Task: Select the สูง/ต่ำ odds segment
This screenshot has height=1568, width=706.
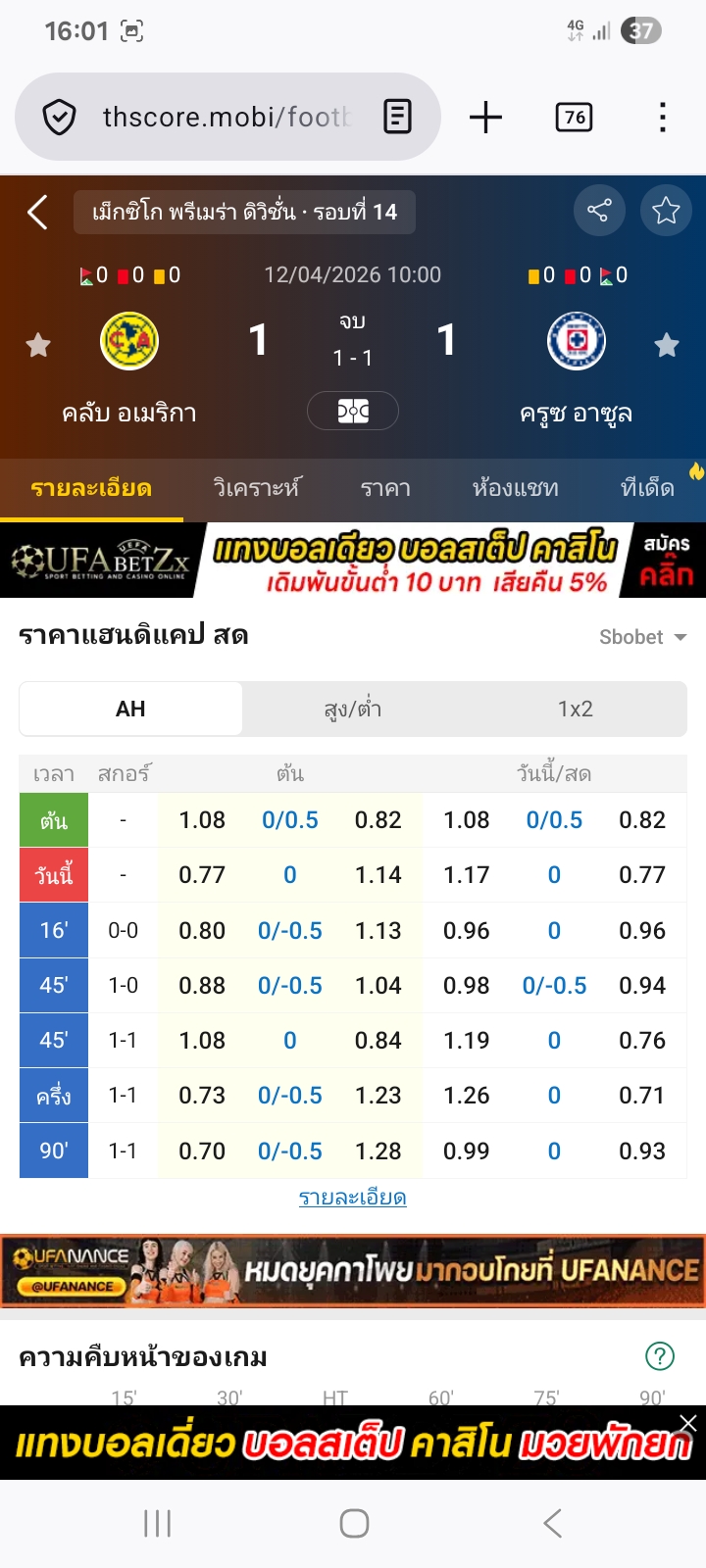Action: pos(353,709)
